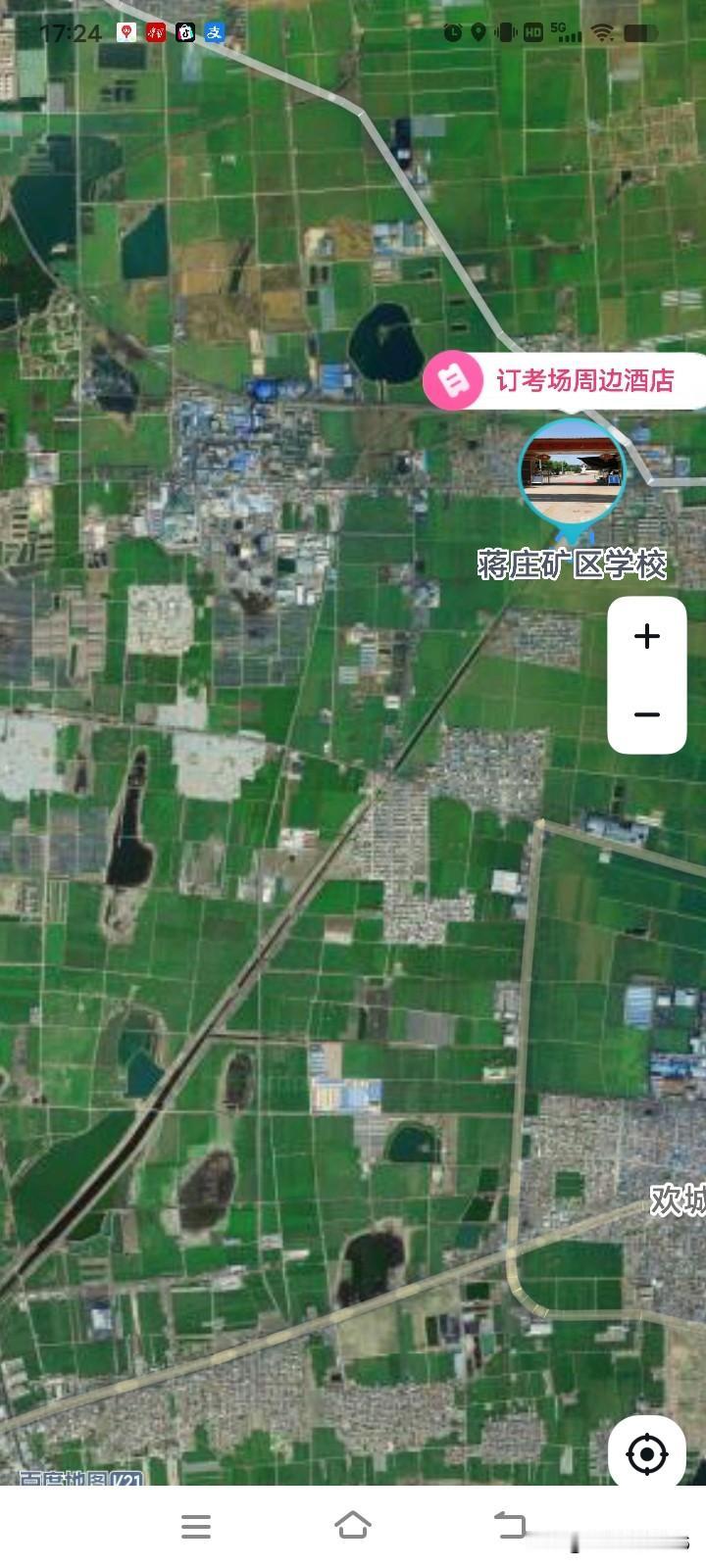Tap the alarm clock icon in status bar
The height and width of the screenshot is (1568, 706).
coord(453,31)
